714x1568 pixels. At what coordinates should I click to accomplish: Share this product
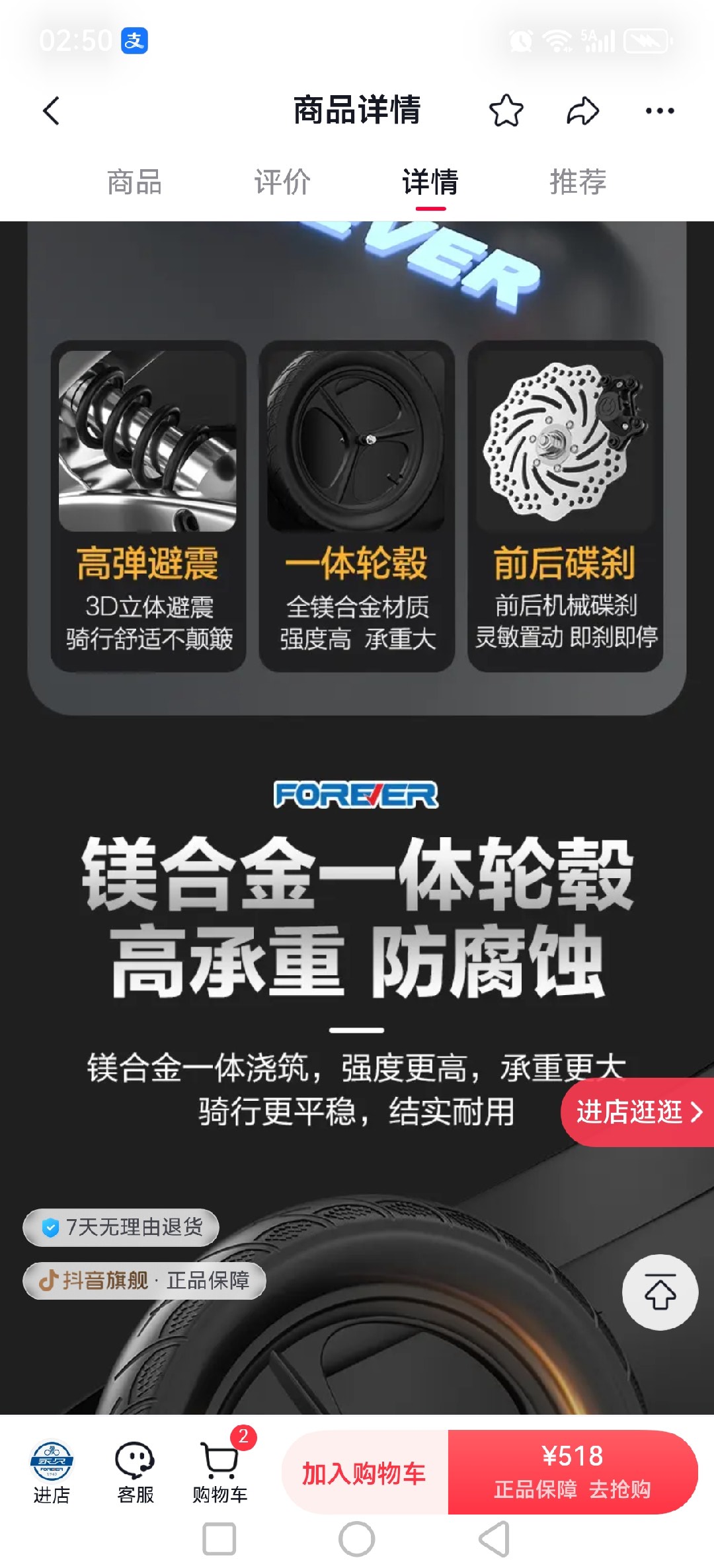[582, 110]
